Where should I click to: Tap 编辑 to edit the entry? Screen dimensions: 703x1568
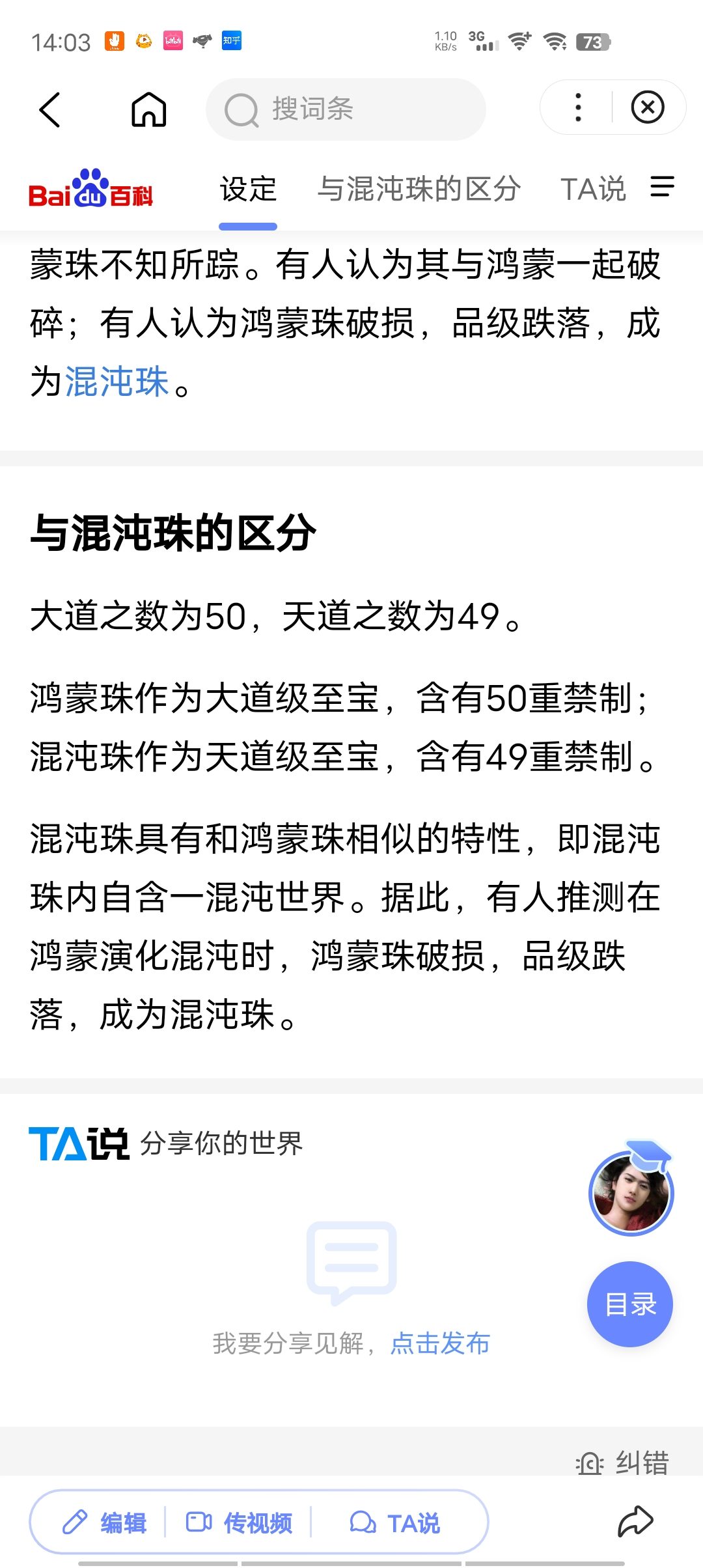point(104,1522)
